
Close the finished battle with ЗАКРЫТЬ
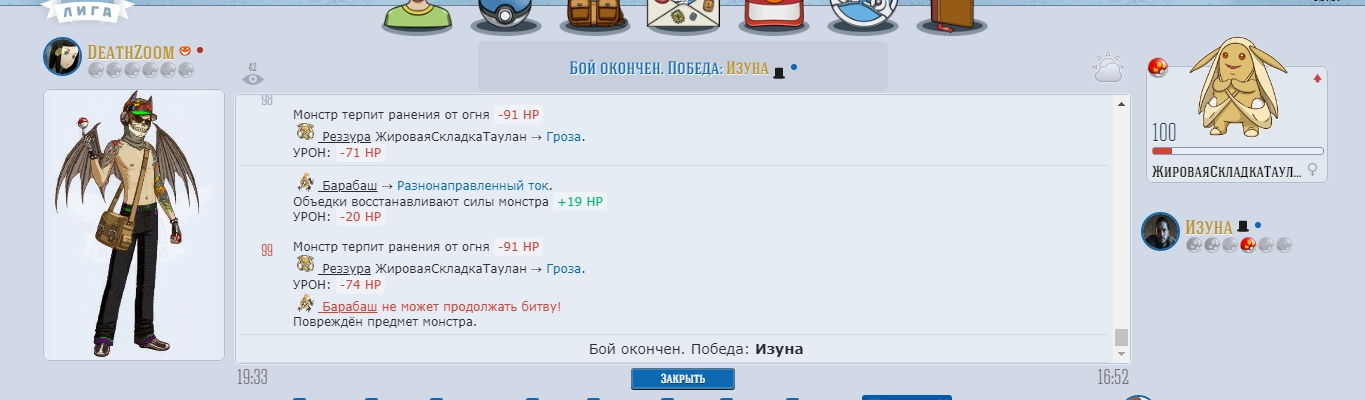682,379
